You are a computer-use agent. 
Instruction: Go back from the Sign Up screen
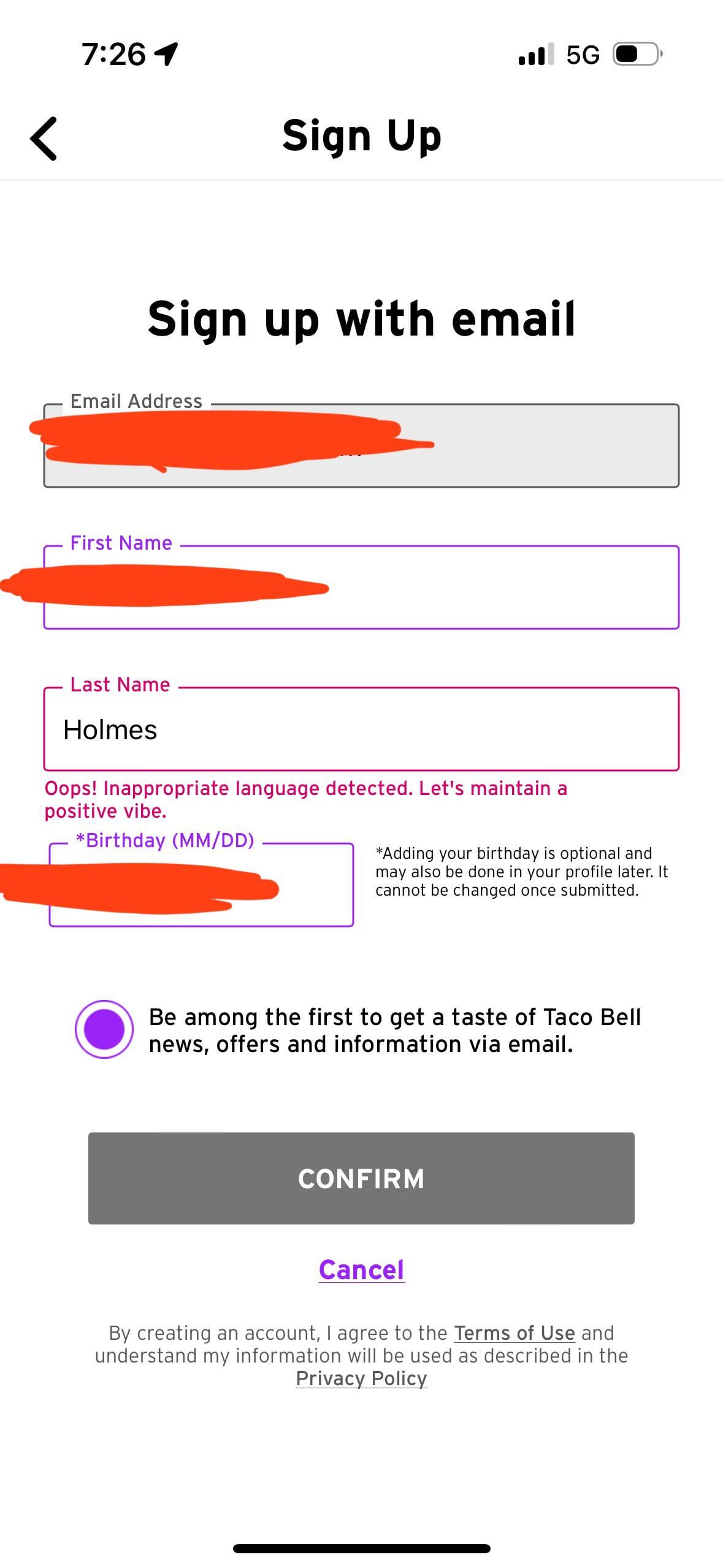pos(44,139)
